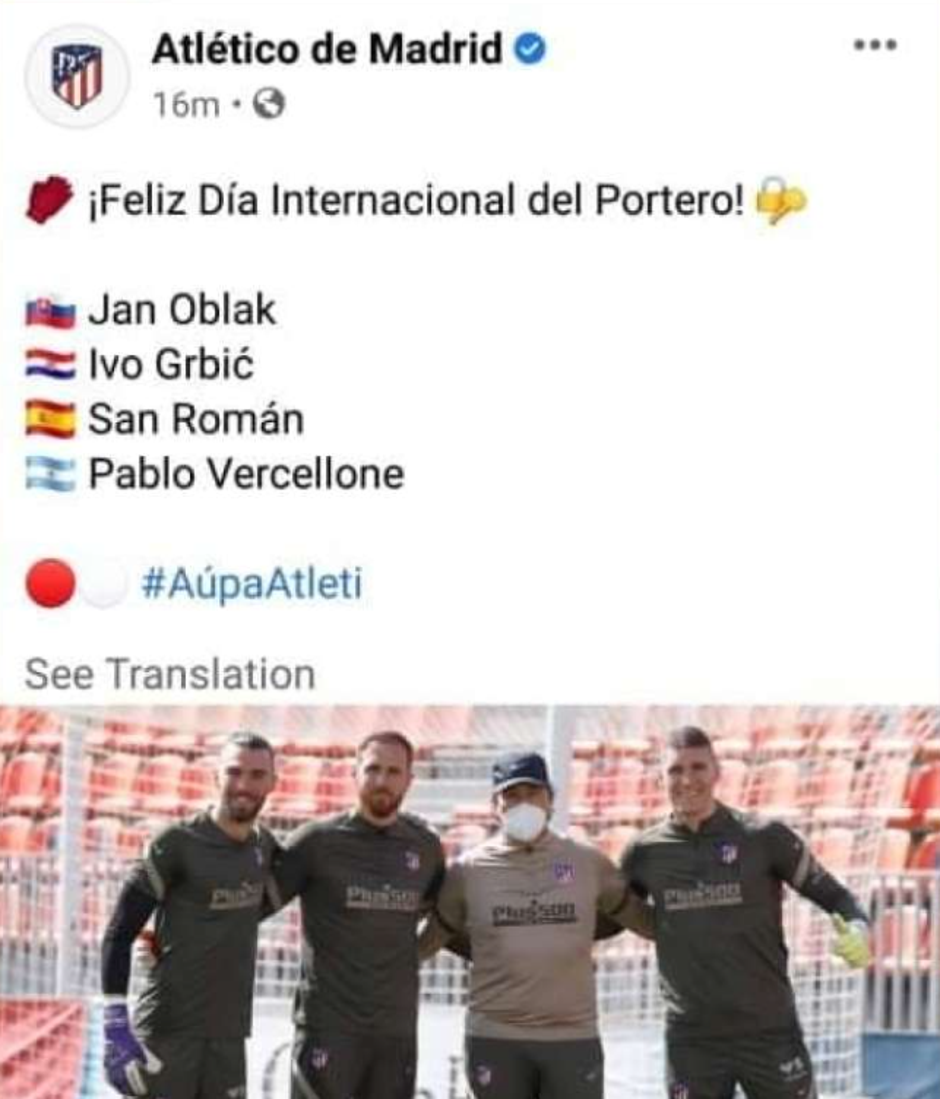Click the goalkeepers training photo
The width and height of the screenshot is (940, 1099).
[x=470, y=900]
